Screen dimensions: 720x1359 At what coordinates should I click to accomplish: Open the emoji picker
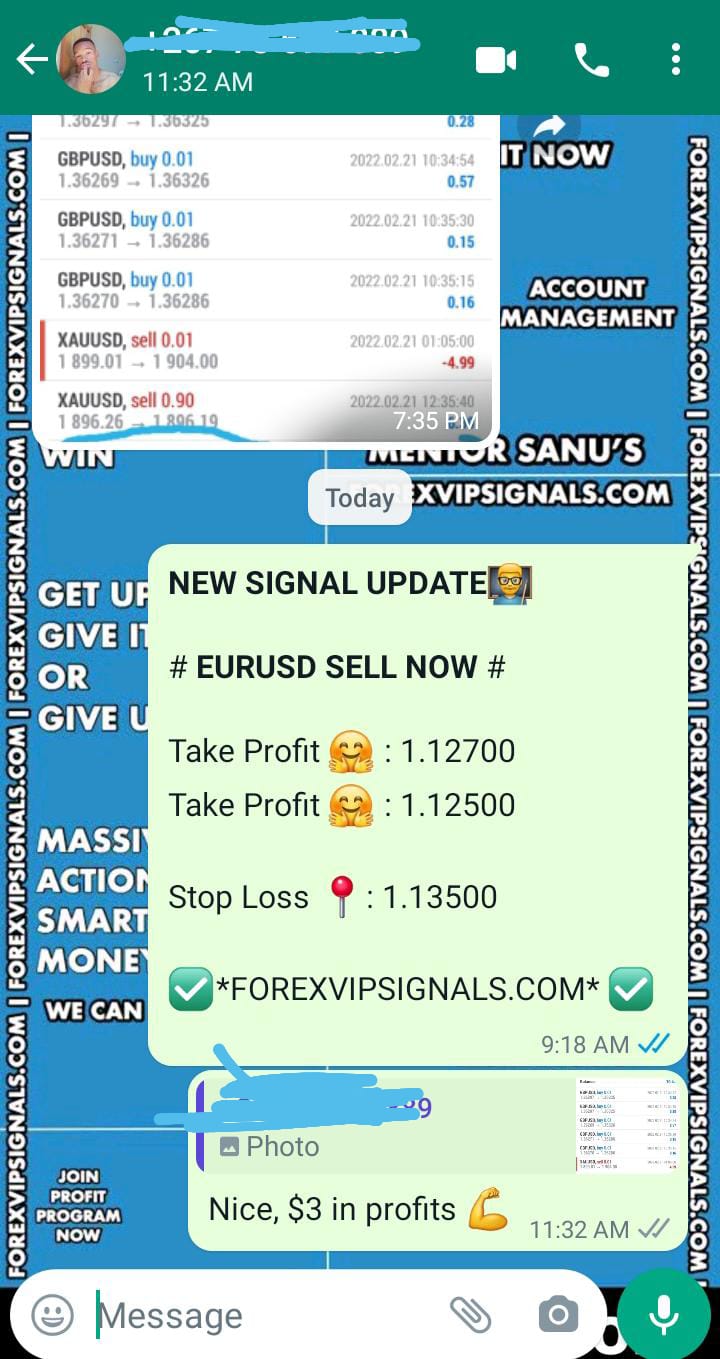click(52, 1315)
